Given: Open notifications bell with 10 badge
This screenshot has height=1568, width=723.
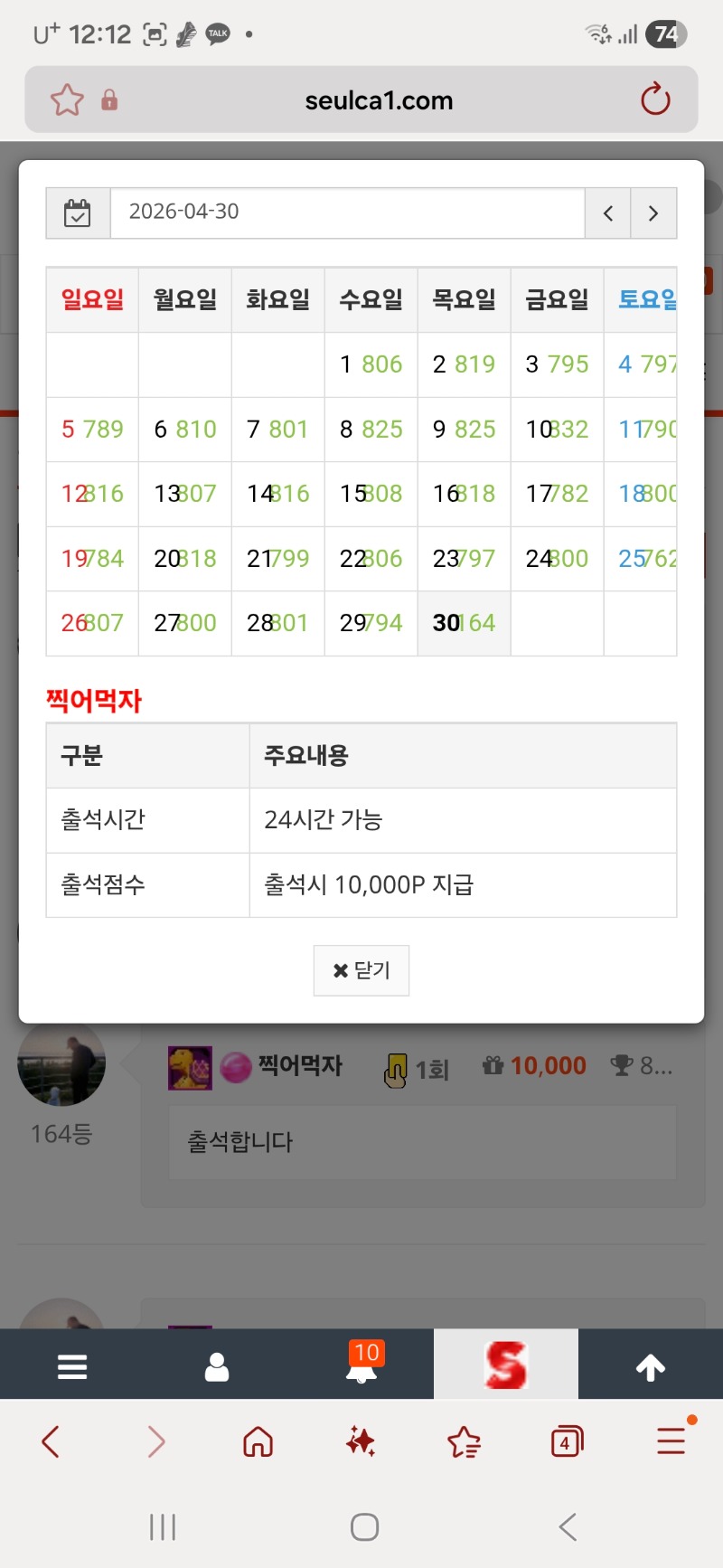Looking at the screenshot, I should click(361, 1366).
